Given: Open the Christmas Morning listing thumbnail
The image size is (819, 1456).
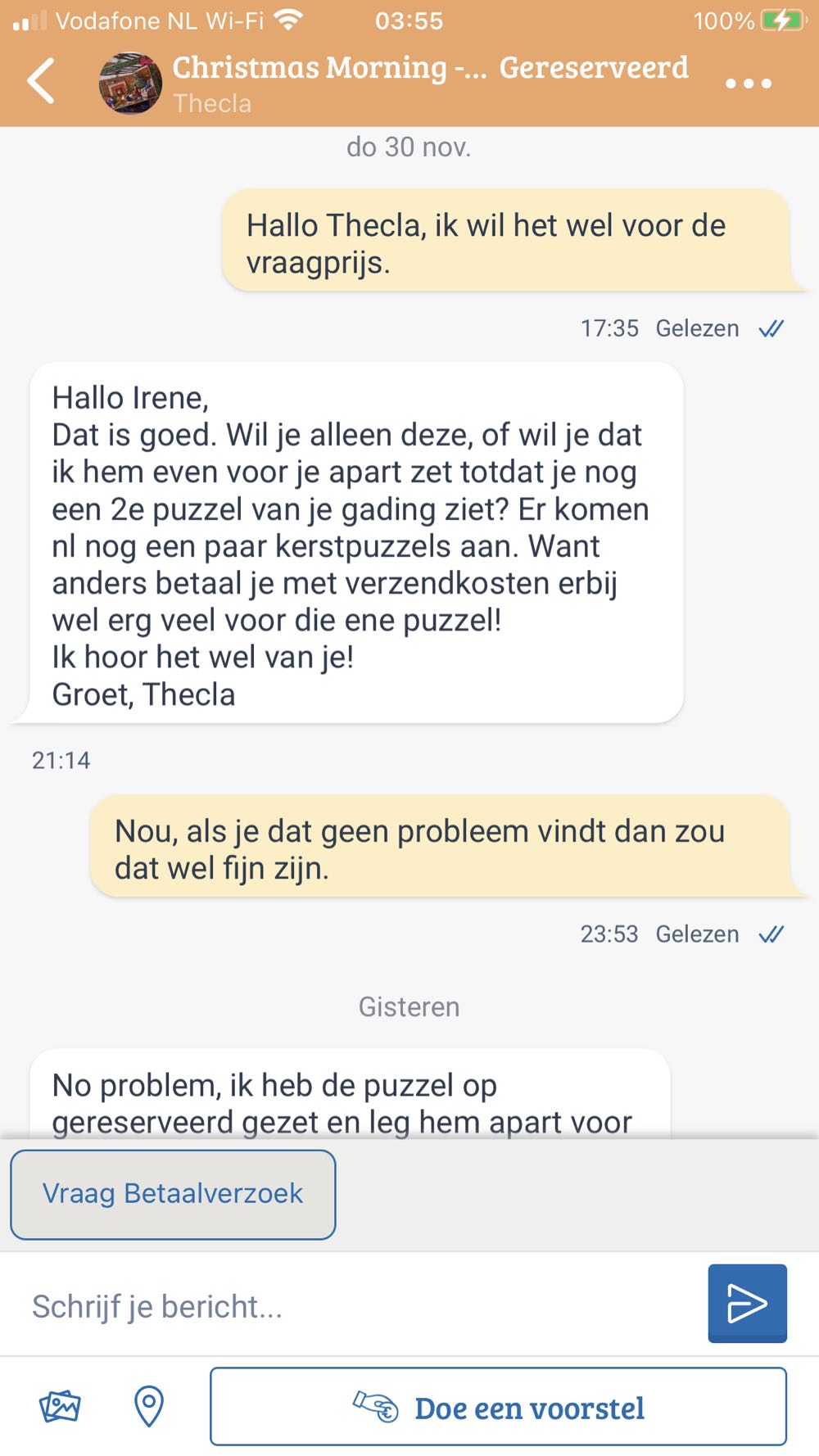Looking at the screenshot, I should [x=130, y=83].
